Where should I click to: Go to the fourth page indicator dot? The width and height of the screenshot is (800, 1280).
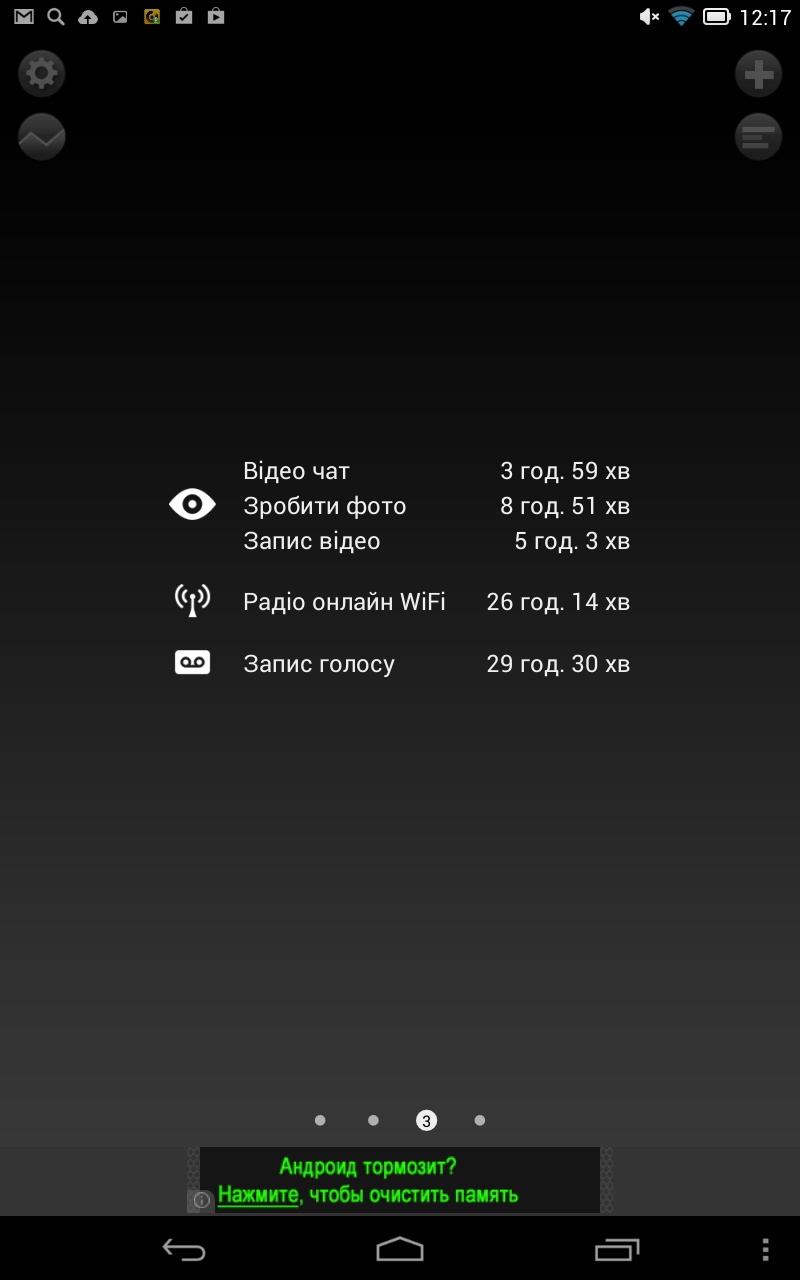[480, 1121]
